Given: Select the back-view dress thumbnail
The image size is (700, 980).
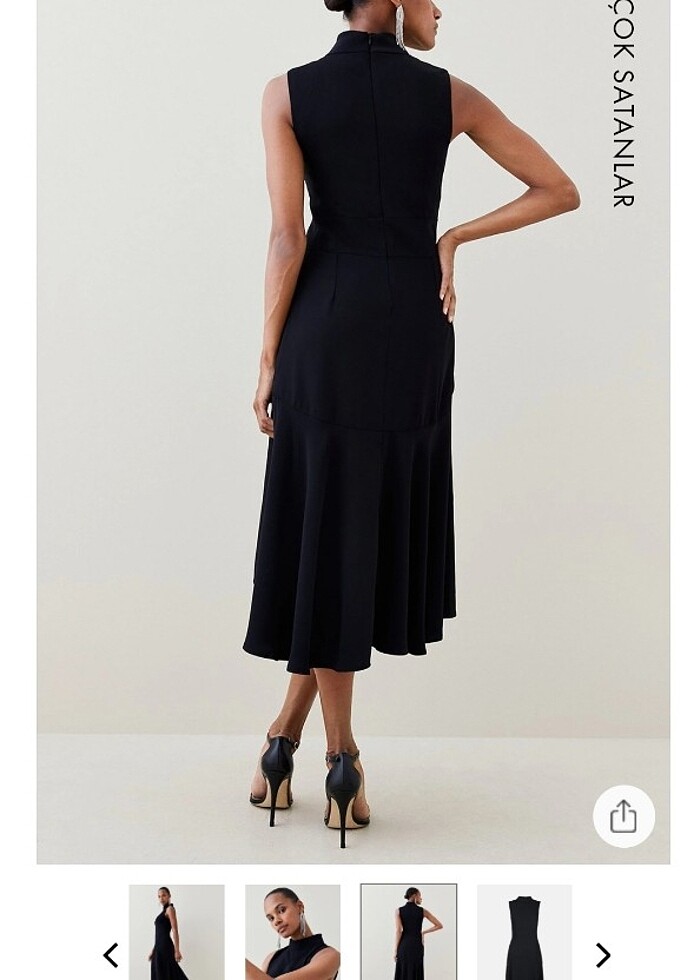Looking at the screenshot, I should (x=409, y=933).
